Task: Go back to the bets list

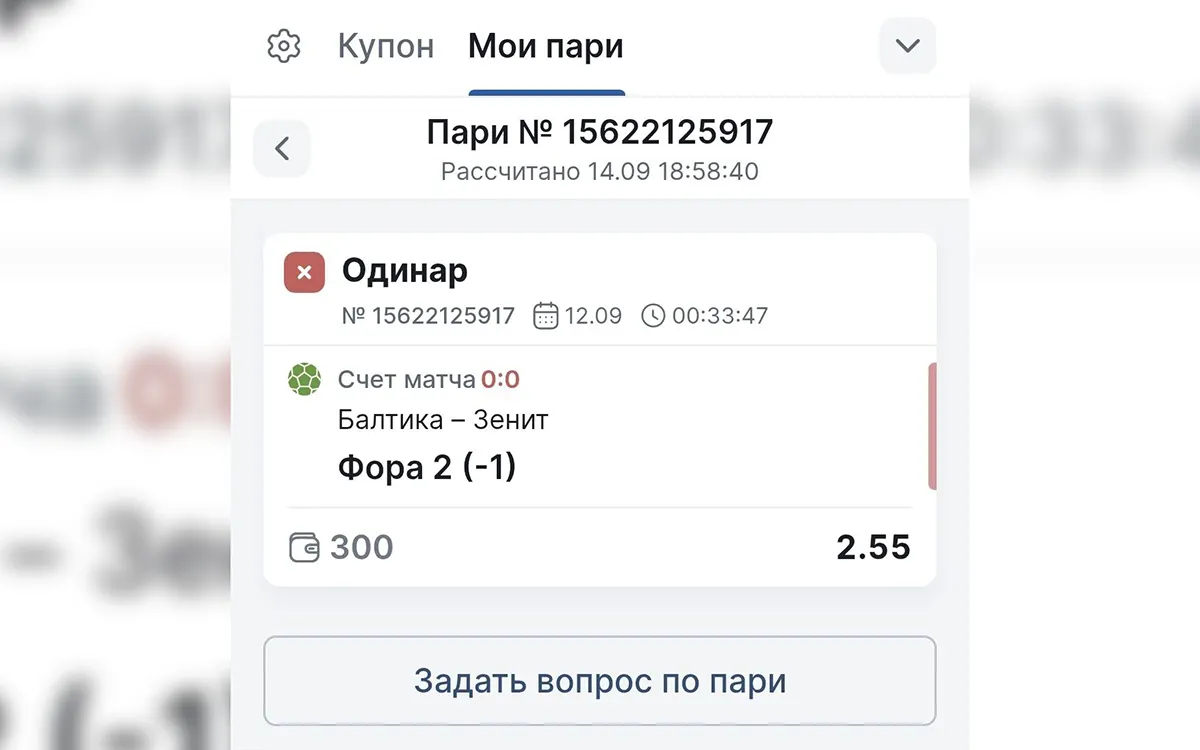Action: point(282,149)
